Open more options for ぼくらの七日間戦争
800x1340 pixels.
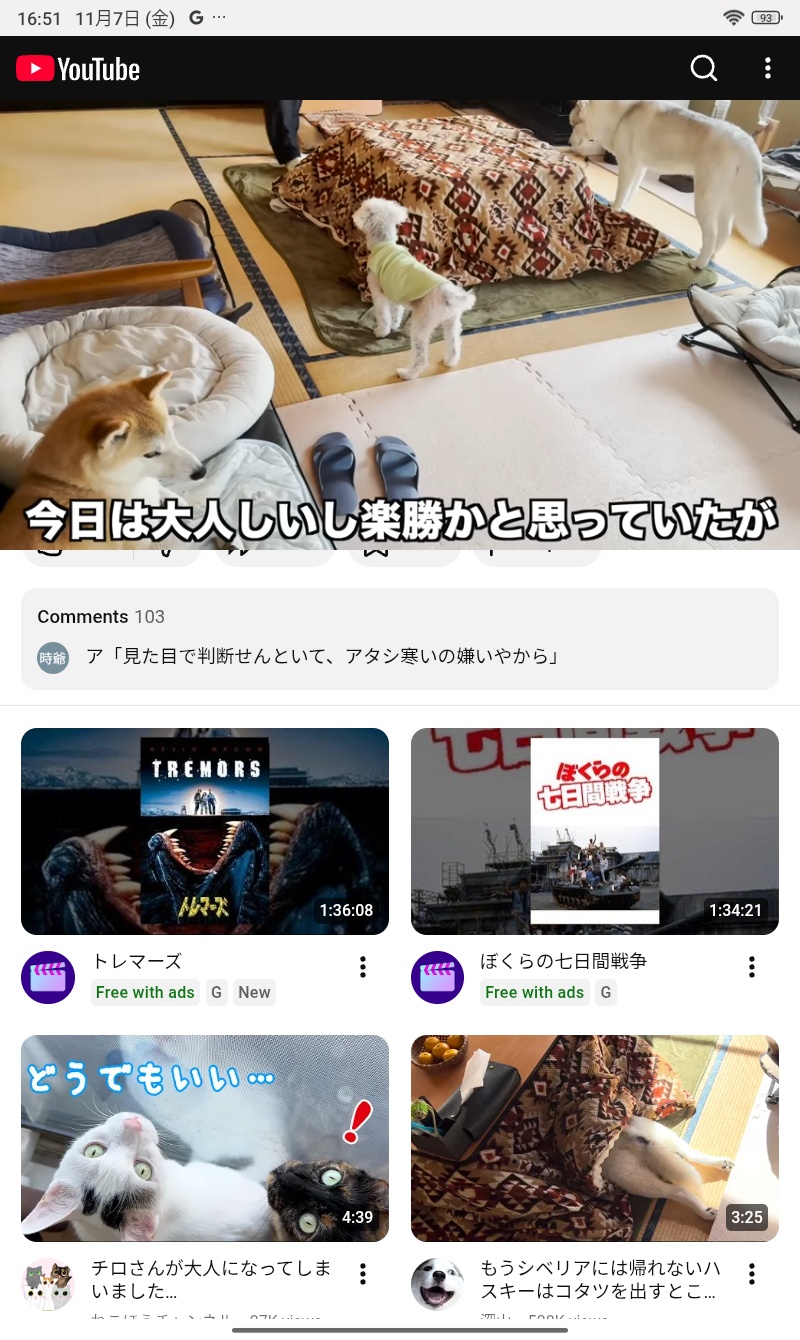click(x=751, y=967)
